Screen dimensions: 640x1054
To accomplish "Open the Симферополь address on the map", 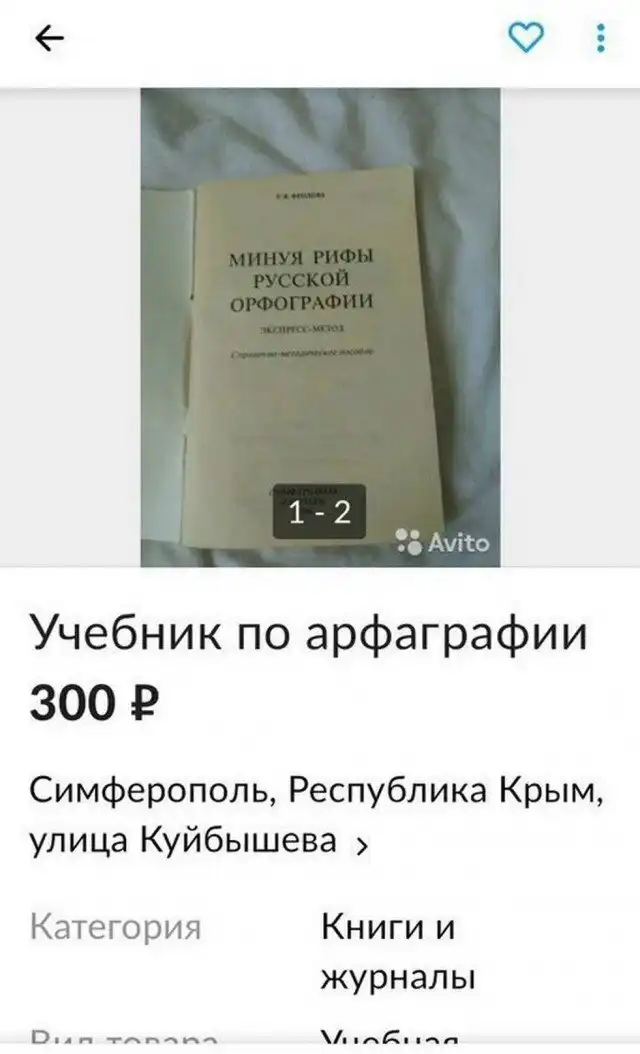I will [x=316, y=816].
